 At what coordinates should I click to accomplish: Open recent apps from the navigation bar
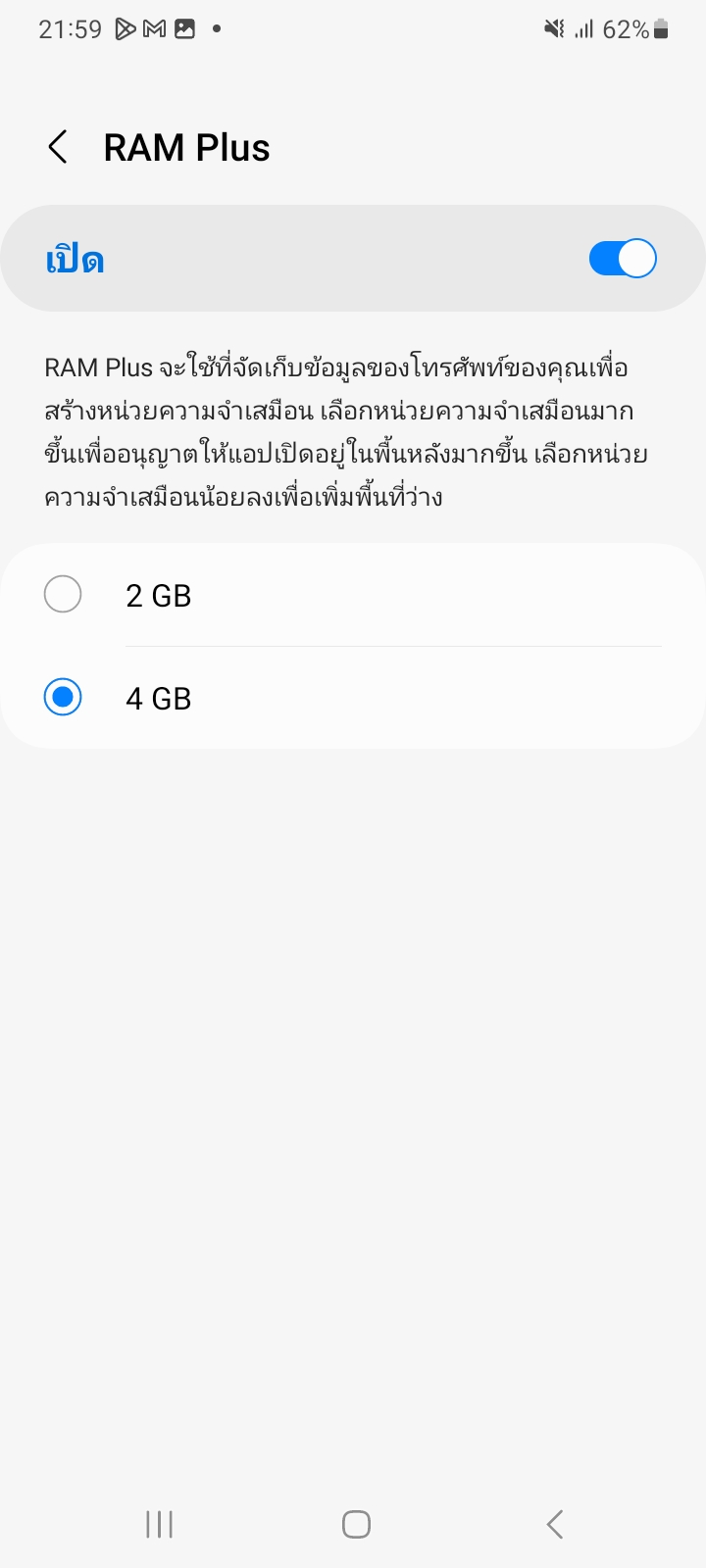coord(159,1524)
